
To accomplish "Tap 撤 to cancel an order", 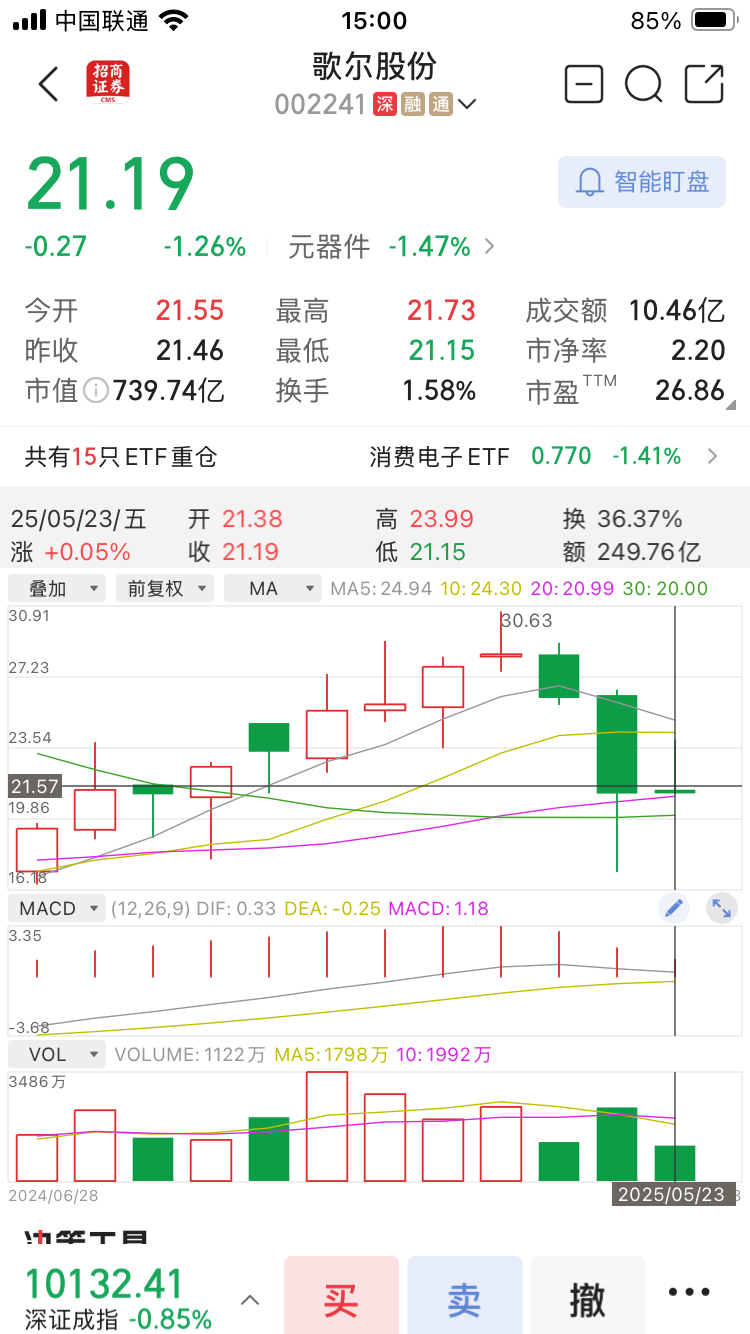I will pos(588,1299).
